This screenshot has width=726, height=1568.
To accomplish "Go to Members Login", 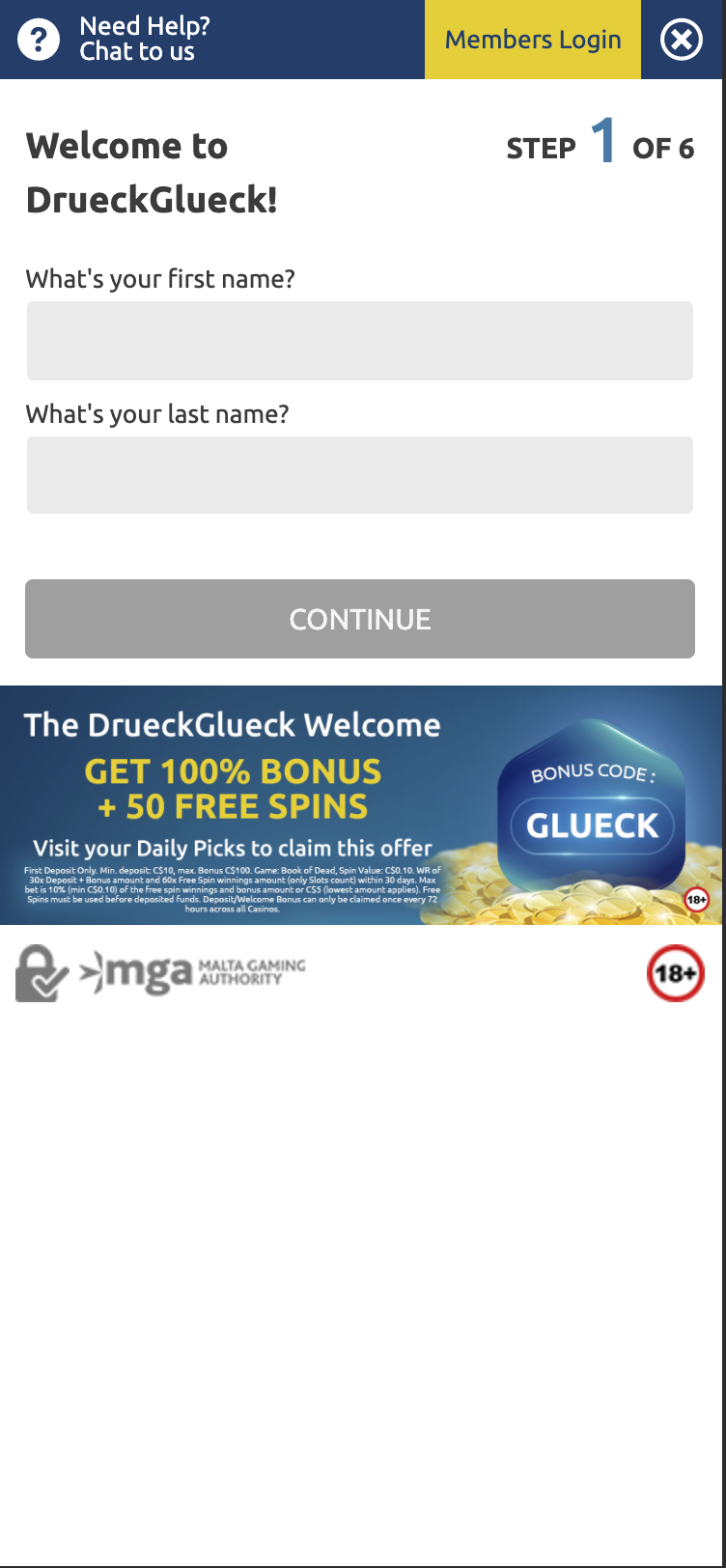I will [533, 40].
